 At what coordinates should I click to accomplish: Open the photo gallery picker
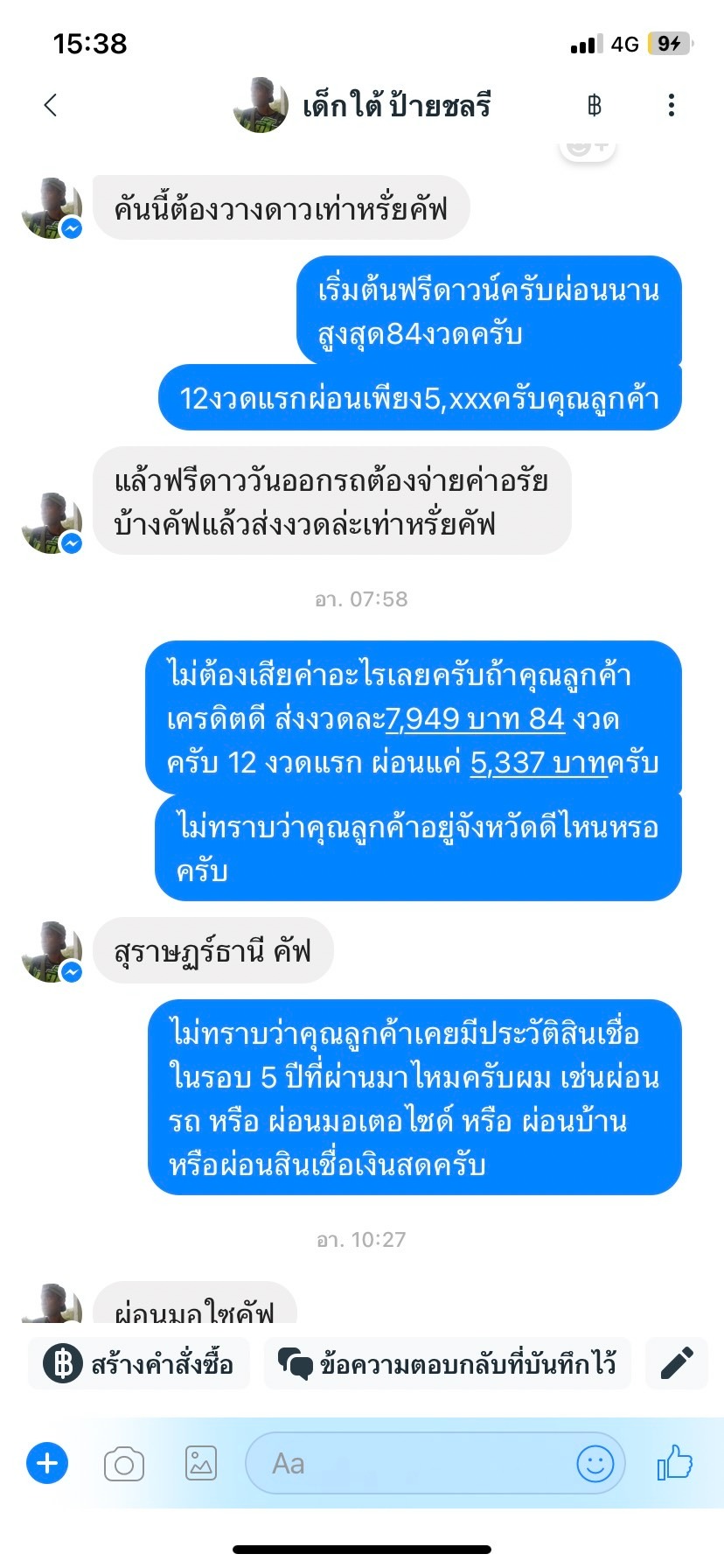pos(201,1463)
